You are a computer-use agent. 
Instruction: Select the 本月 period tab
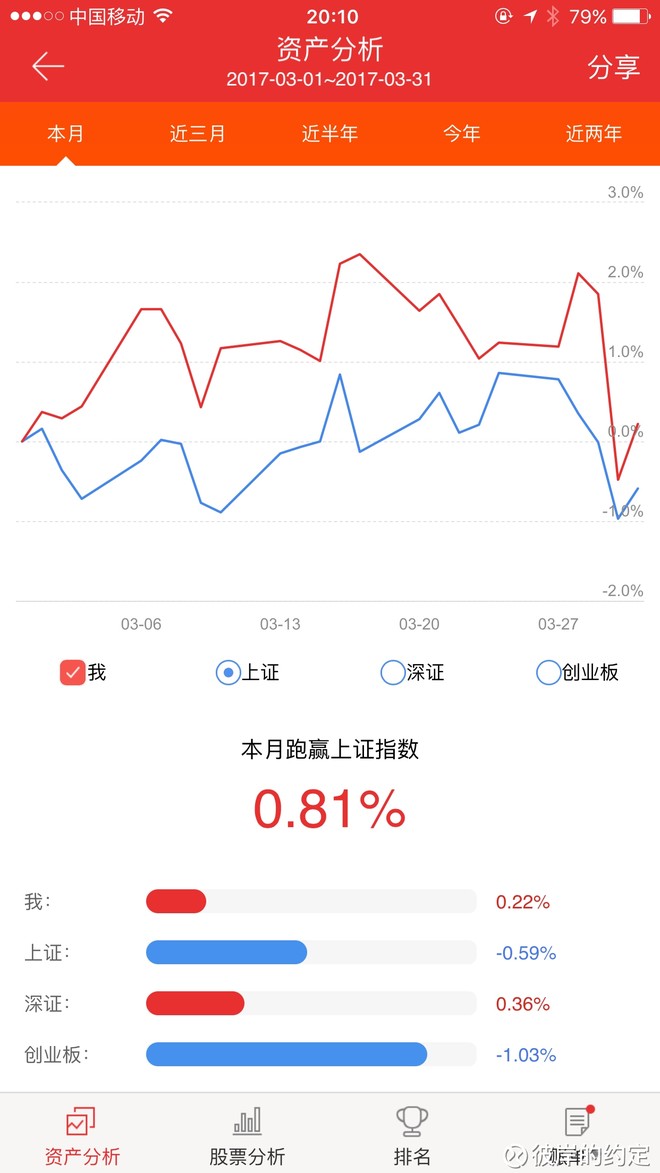coord(66,134)
